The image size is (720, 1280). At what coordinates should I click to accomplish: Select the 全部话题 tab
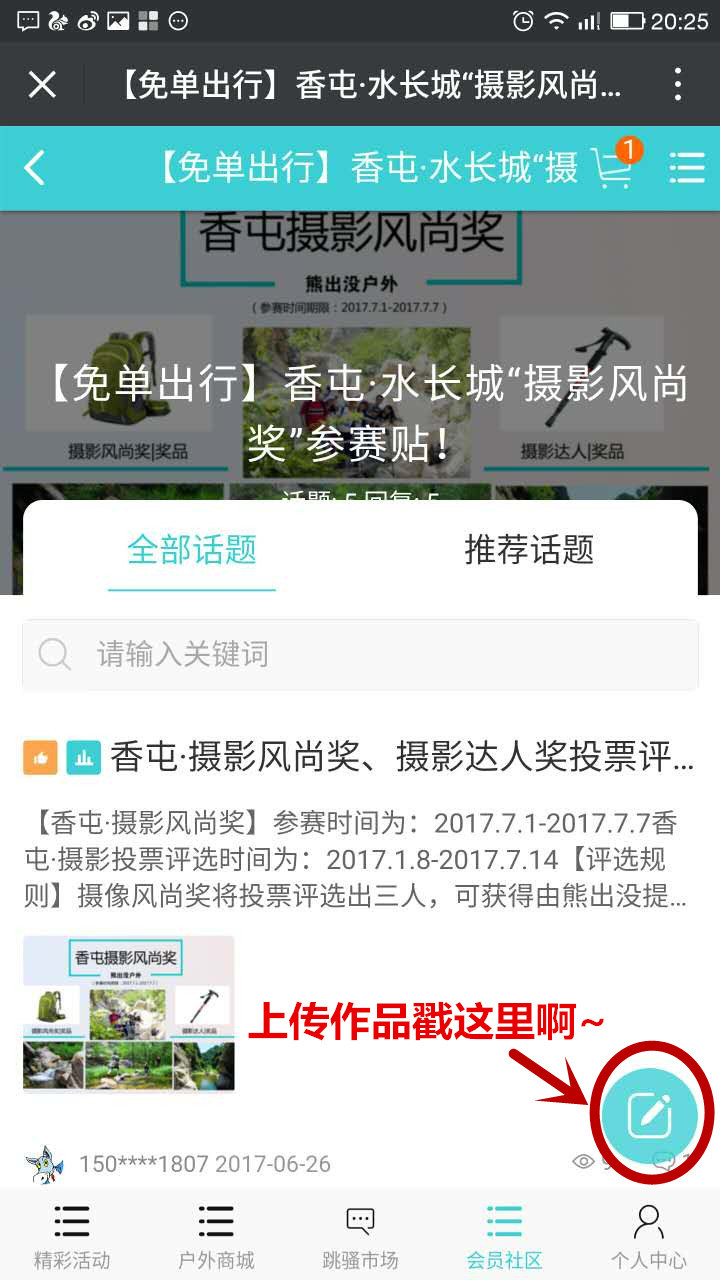192,549
